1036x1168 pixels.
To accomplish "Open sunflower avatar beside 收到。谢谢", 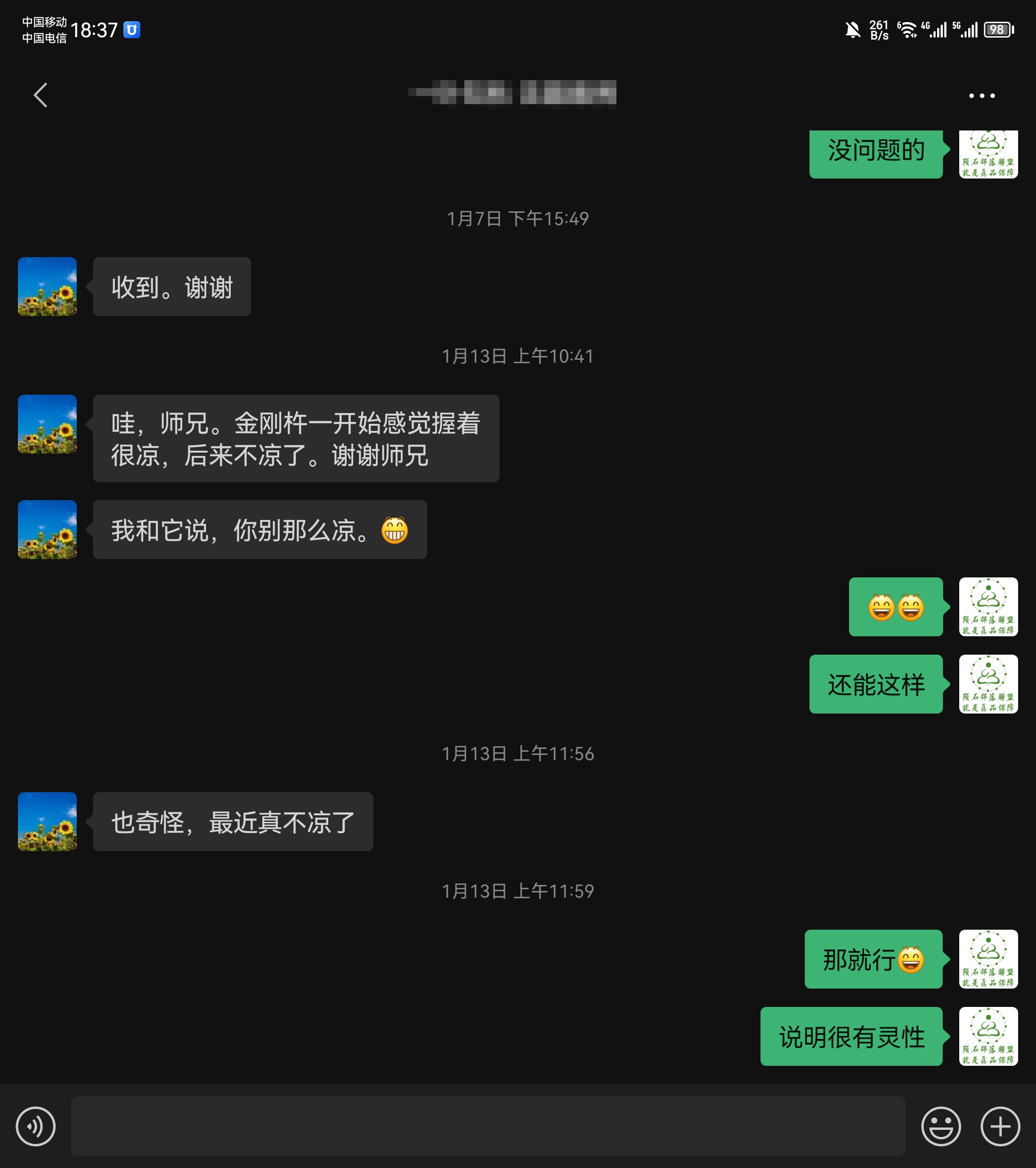I will [48, 286].
